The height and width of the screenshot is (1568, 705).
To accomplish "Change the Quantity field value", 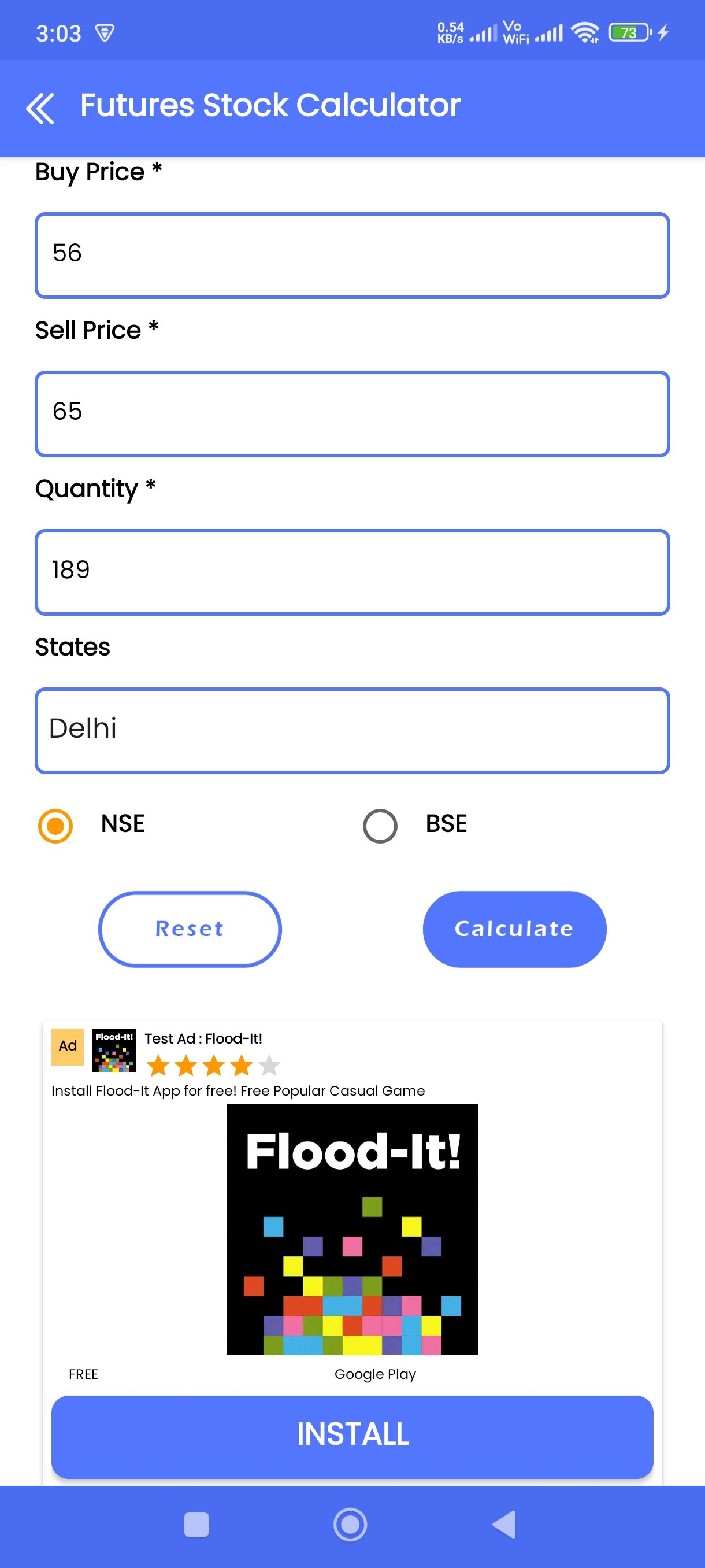I will 352,572.
